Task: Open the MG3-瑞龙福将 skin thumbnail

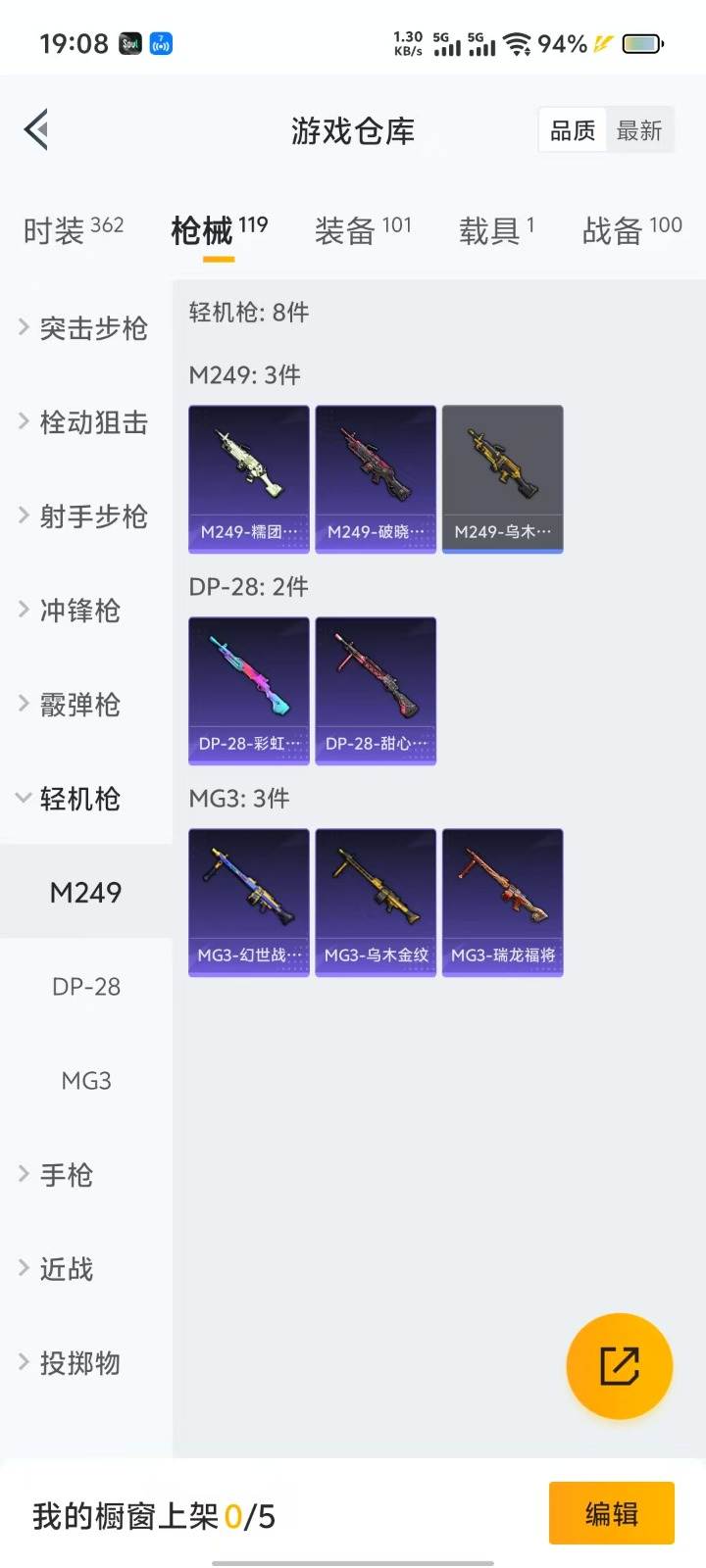Action: click(x=502, y=900)
